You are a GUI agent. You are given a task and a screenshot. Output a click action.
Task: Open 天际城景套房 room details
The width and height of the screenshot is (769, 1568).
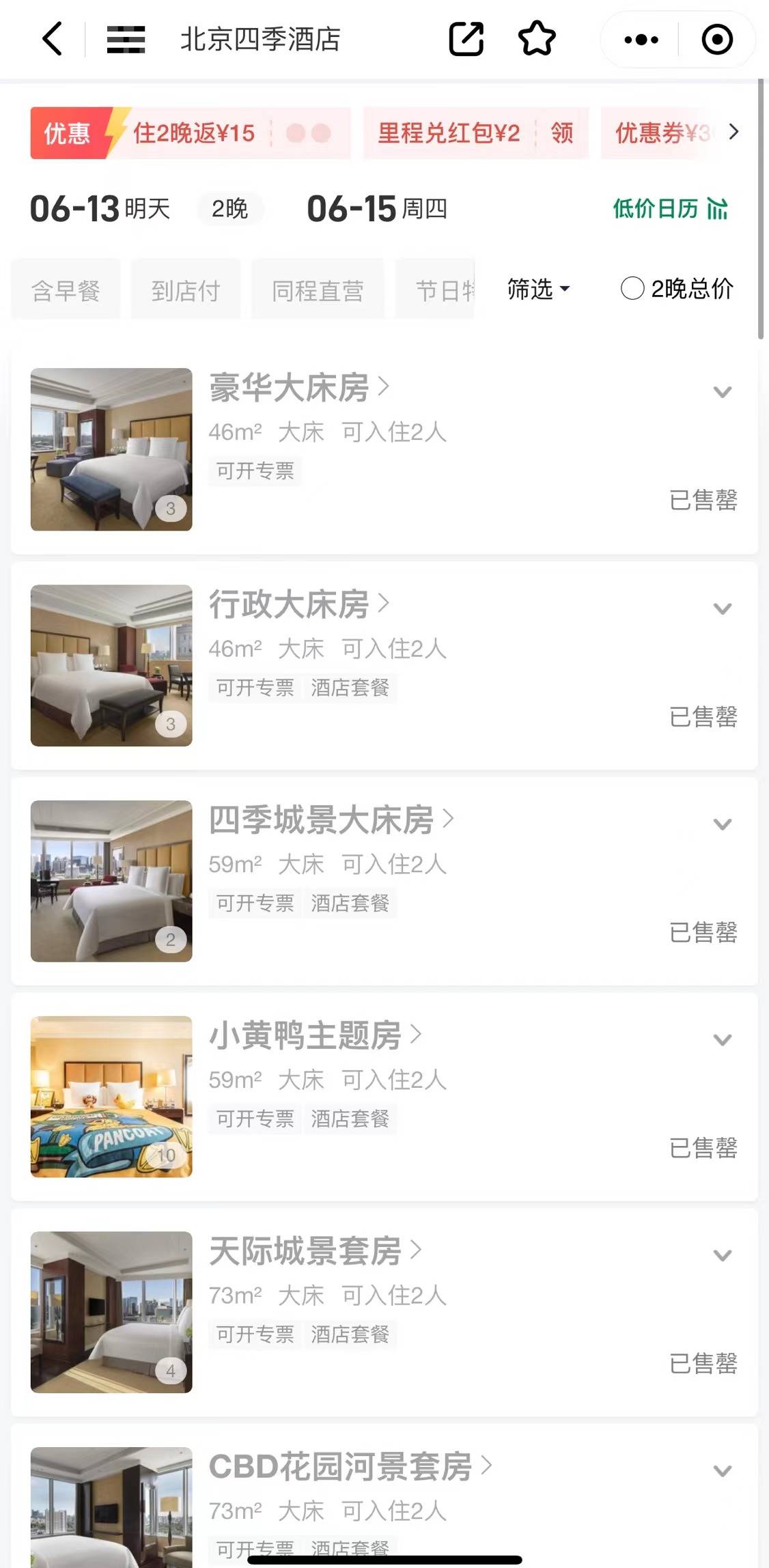click(x=314, y=1251)
